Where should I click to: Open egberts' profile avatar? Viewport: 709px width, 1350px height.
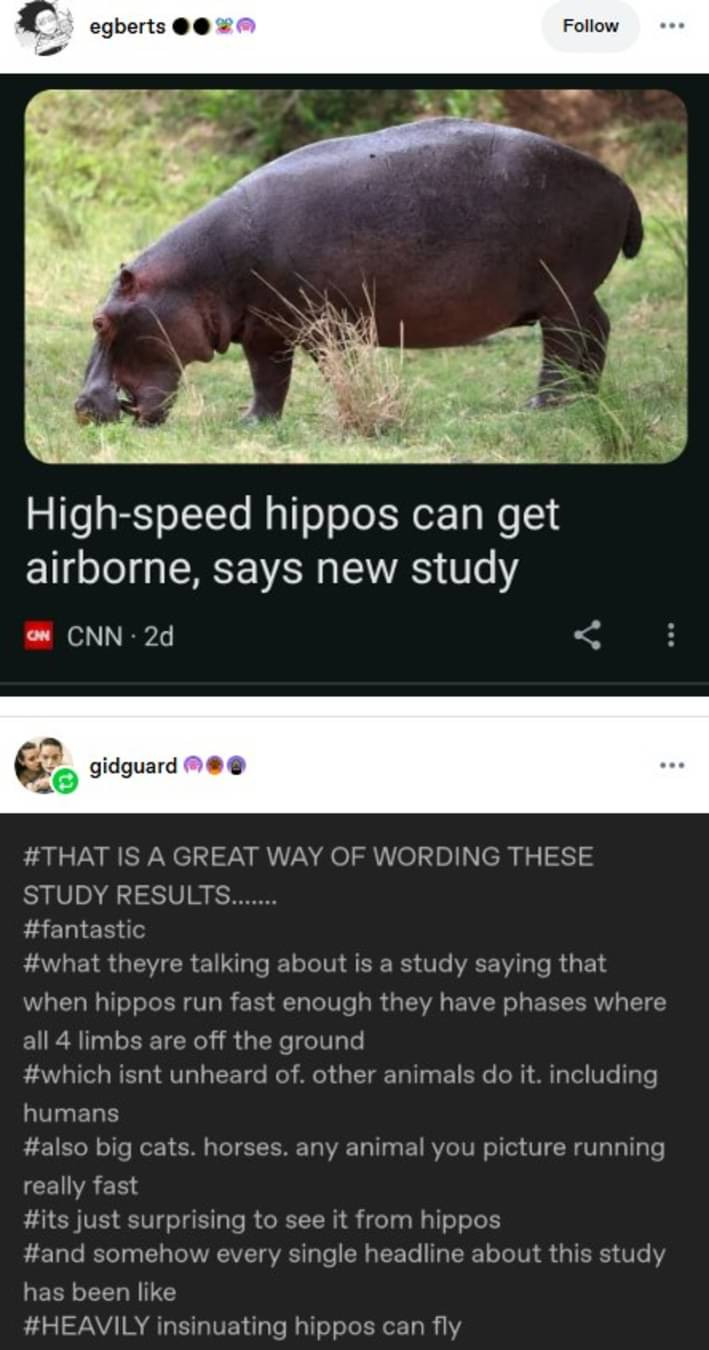(x=45, y=27)
